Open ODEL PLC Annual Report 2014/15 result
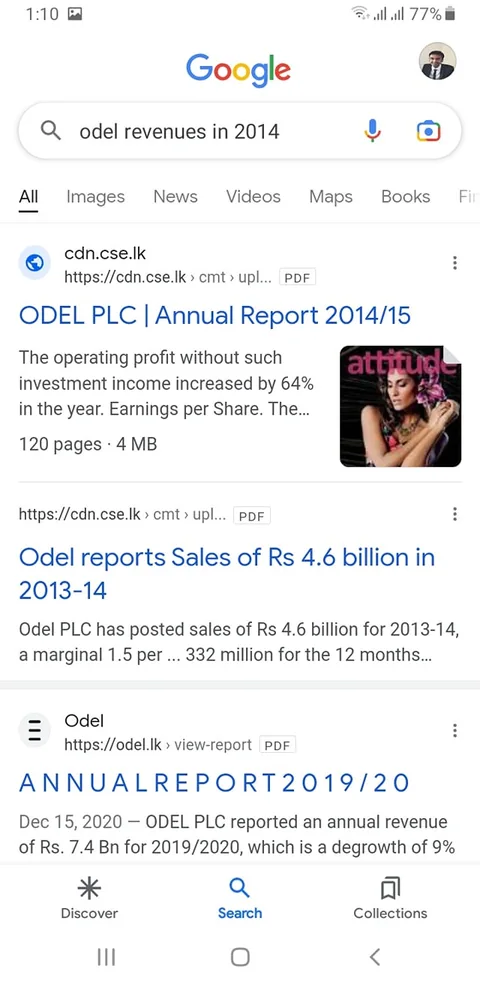 click(x=215, y=315)
